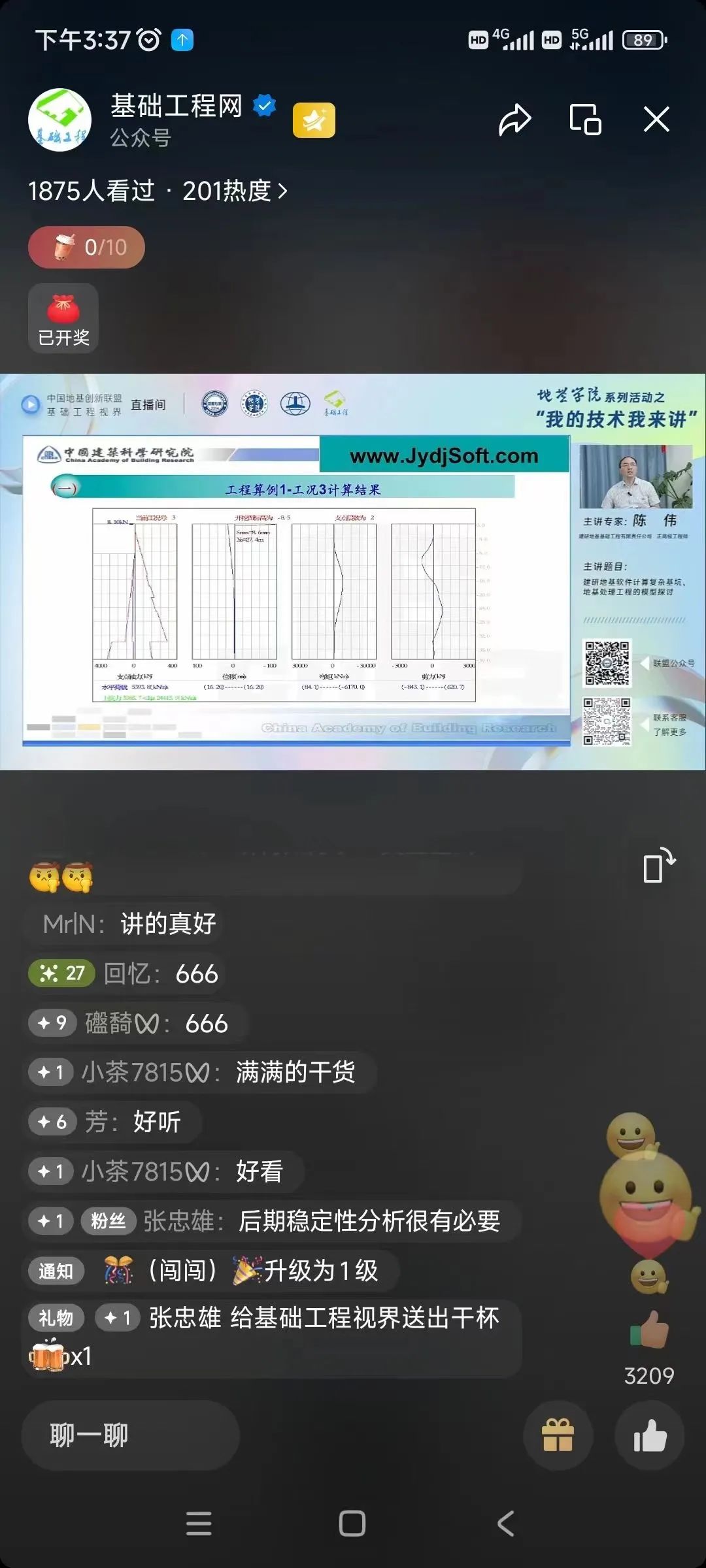This screenshot has height=1568, width=706.
Task: Rotate the video to fullscreen
Action: tap(658, 866)
